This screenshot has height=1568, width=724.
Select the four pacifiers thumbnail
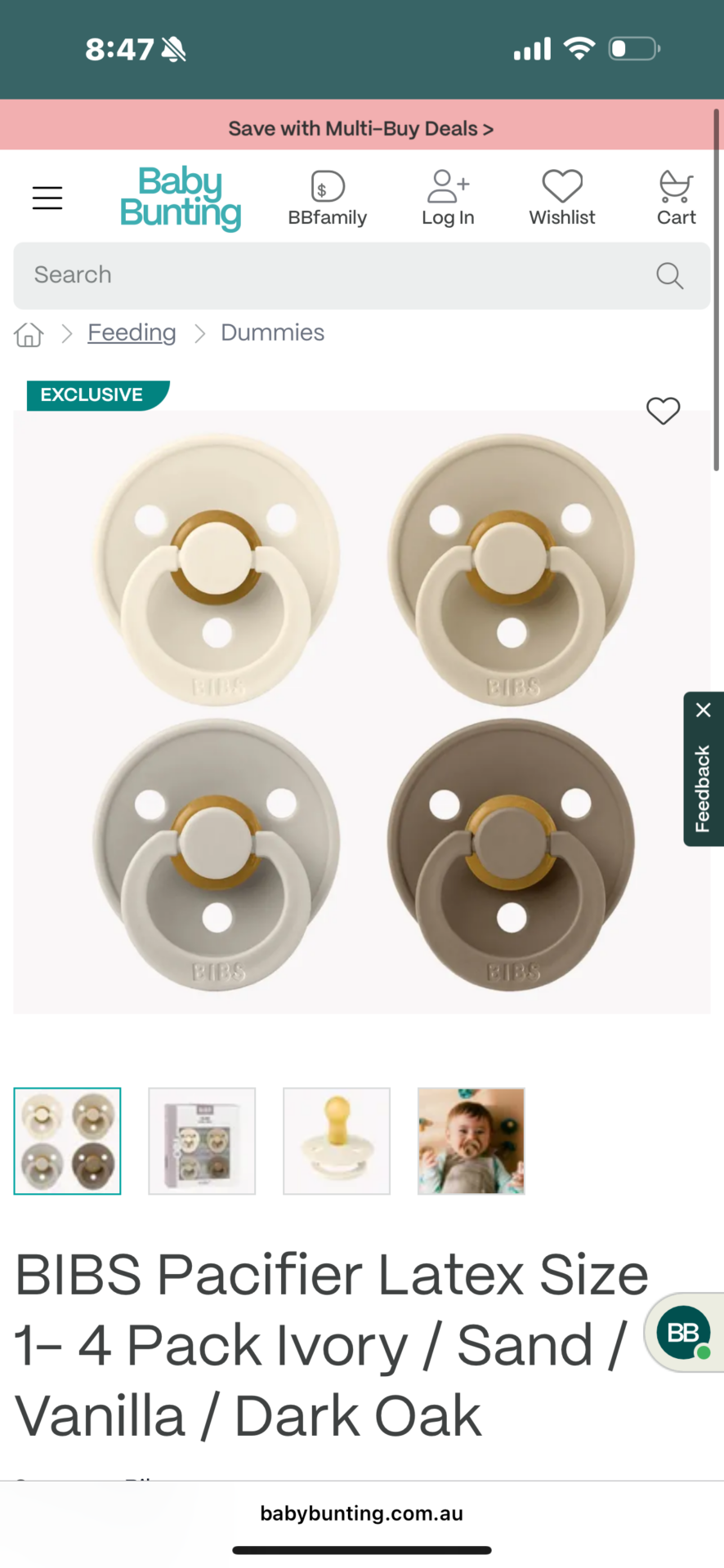pyautogui.click(x=67, y=1141)
